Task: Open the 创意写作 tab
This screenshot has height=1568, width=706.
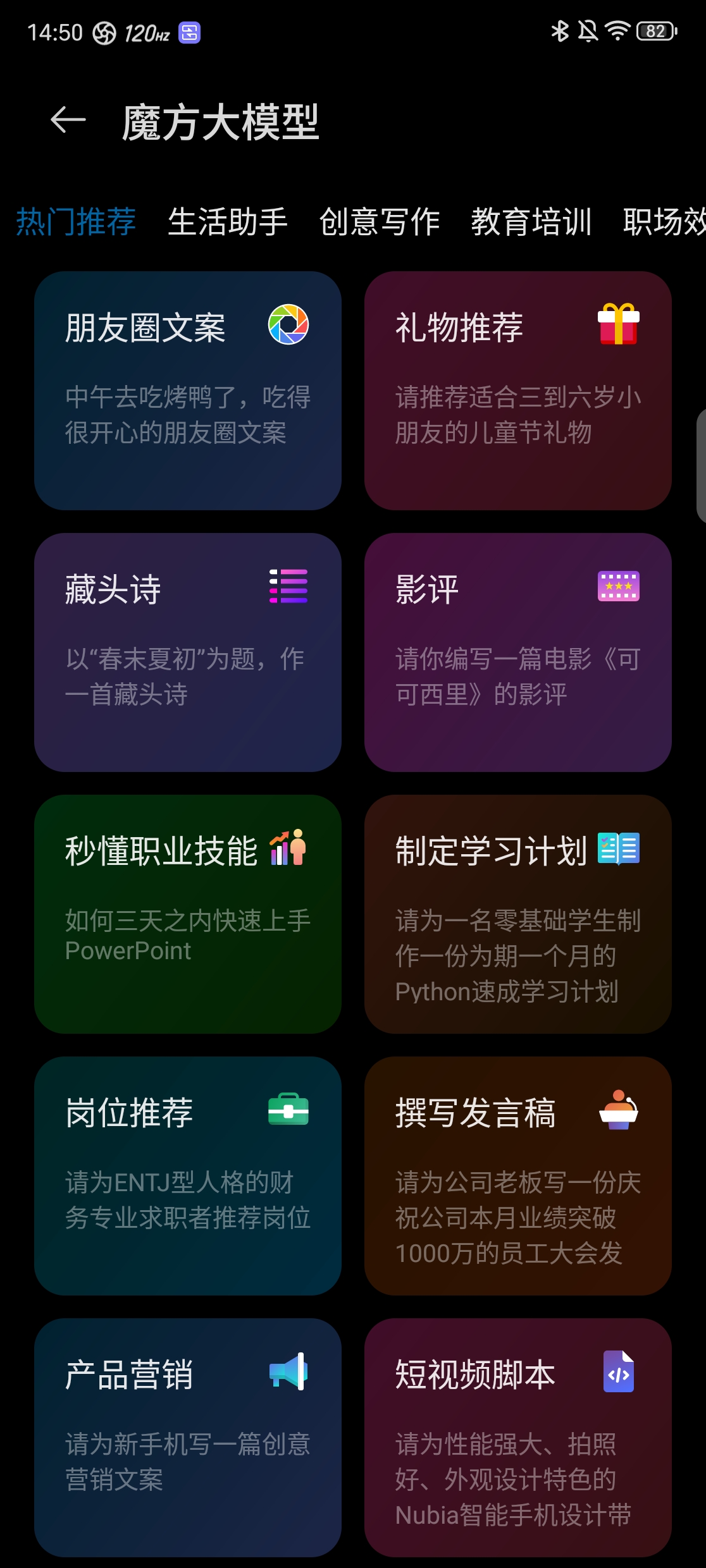Action: pos(380,222)
